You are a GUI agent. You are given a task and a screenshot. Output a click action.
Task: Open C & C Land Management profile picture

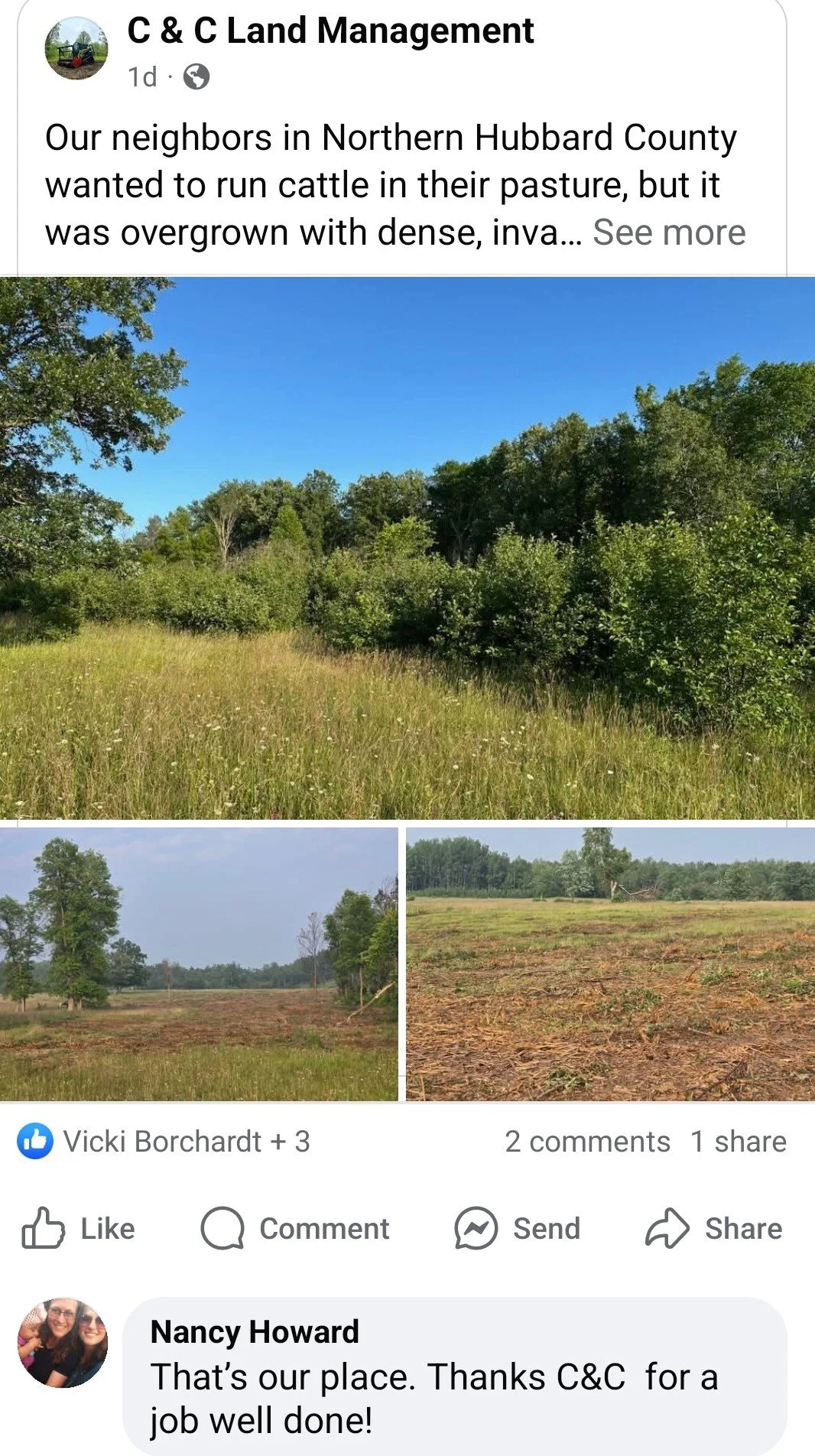tap(76, 49)
